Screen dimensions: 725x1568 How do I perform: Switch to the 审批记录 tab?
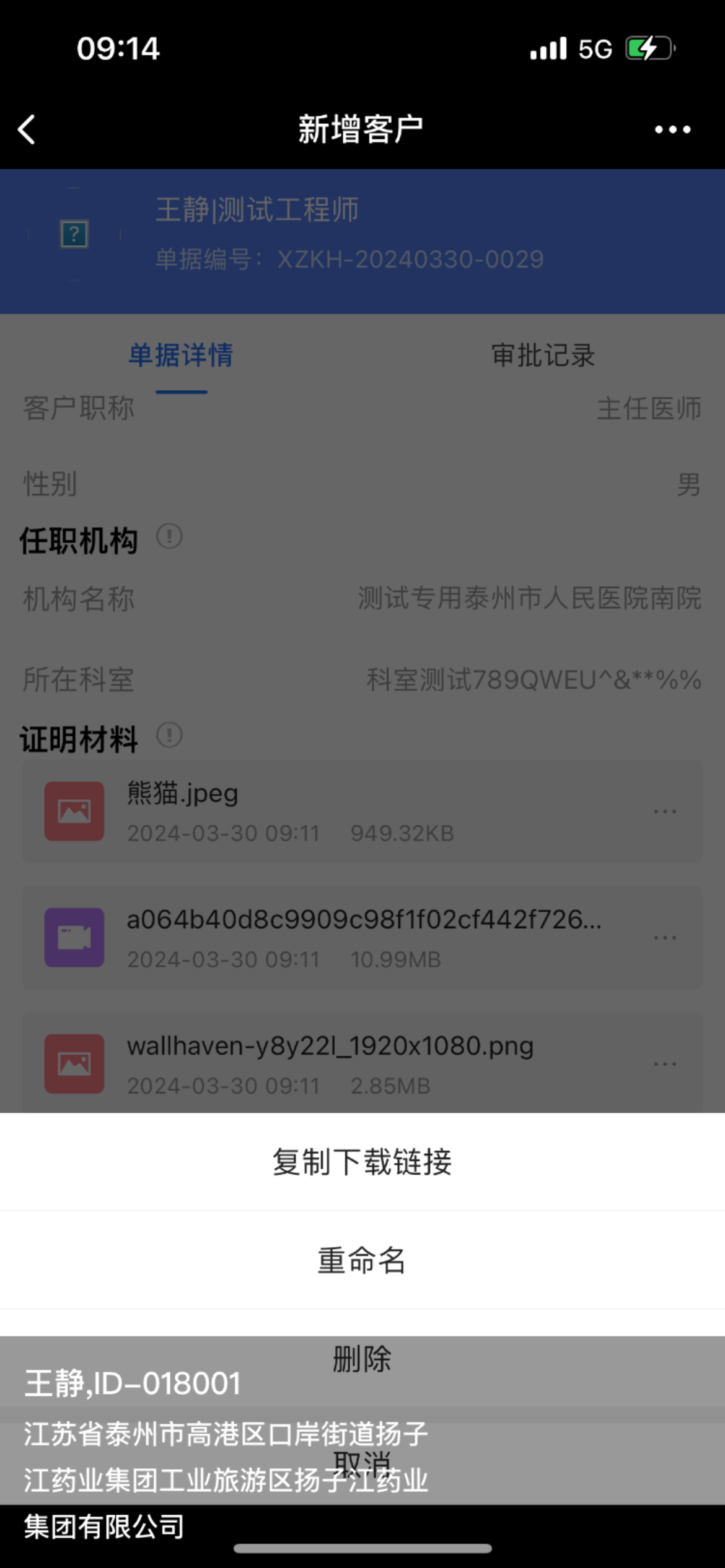[543, 355]
